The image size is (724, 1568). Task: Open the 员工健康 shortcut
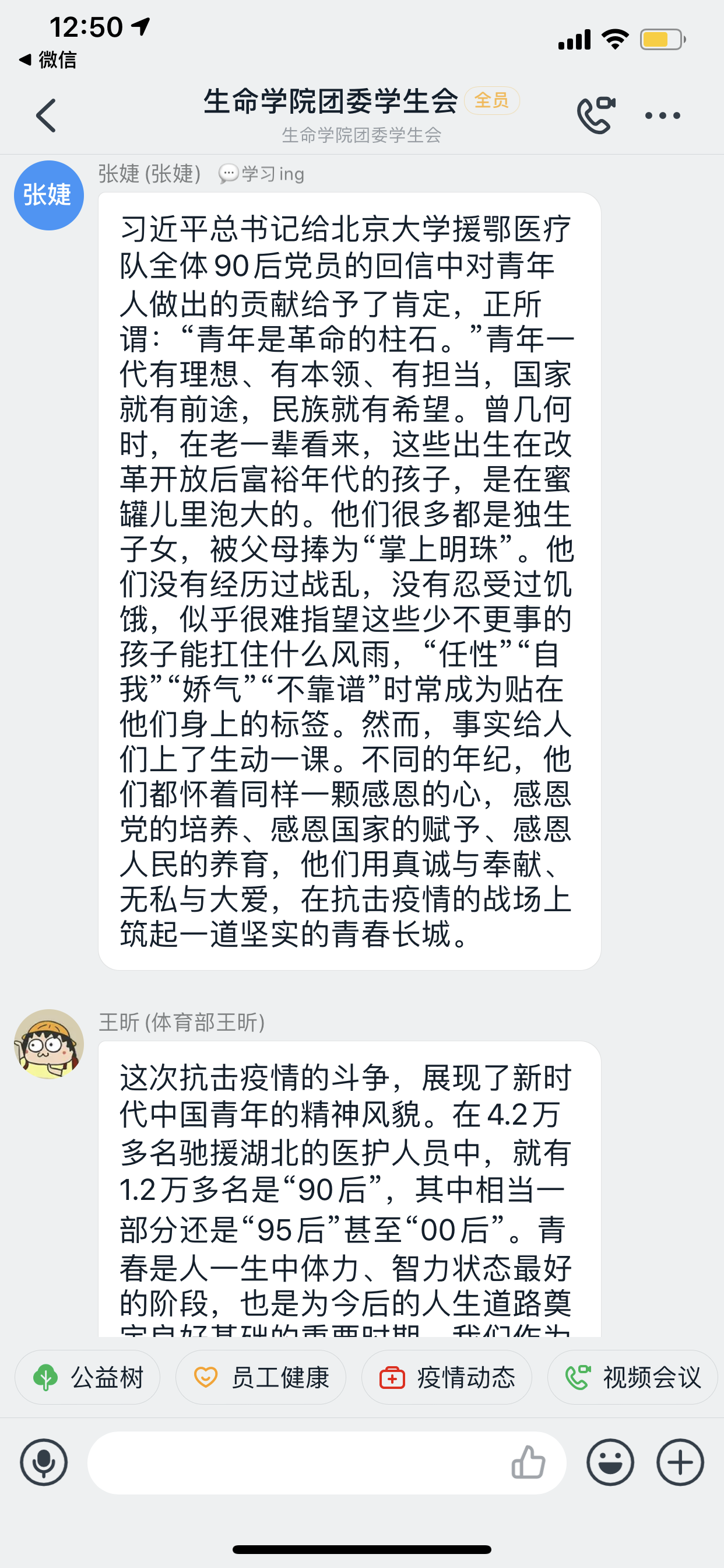(x=261, y=1377)
